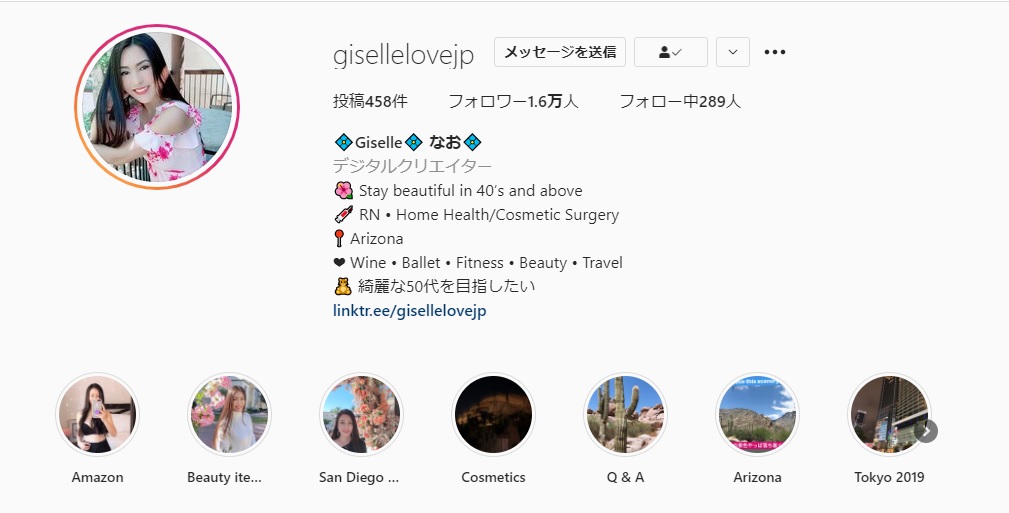Open the Q & A story highlight
1009x513 pixels.
(625, 414)
